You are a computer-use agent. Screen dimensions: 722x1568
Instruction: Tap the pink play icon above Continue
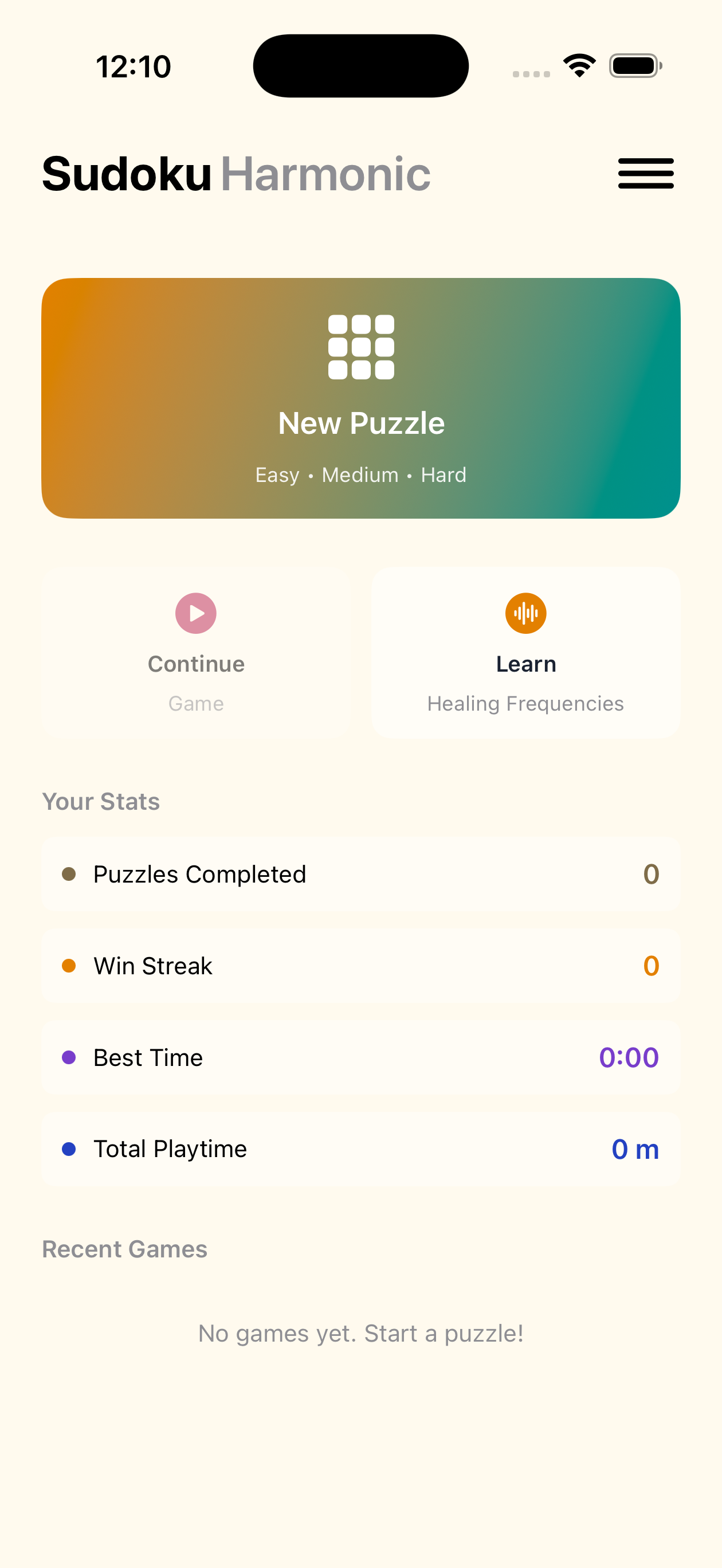coord(195,613)
